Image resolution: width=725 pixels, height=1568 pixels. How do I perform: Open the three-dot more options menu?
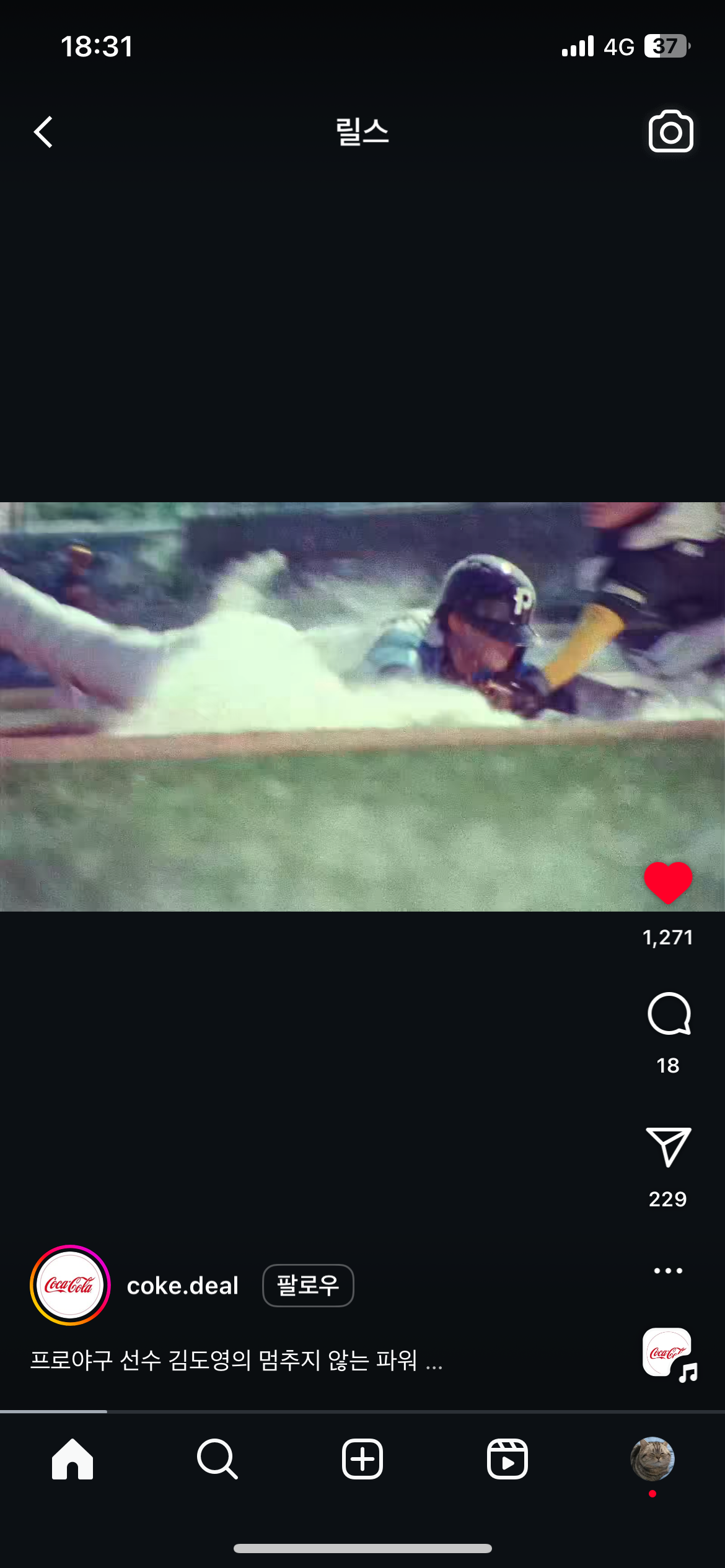point(668,1271)
